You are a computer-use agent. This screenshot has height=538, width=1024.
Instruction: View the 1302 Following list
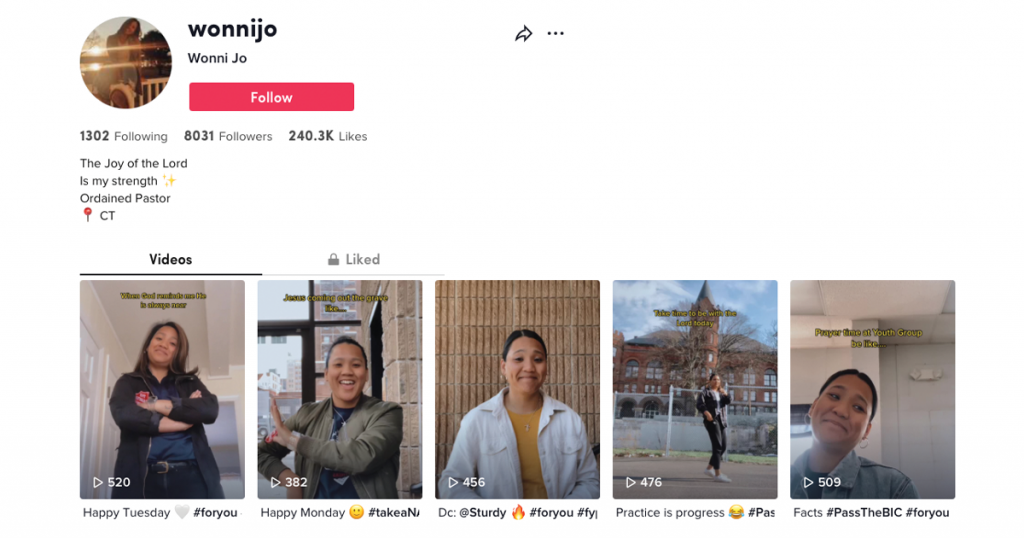coord(124,136)
